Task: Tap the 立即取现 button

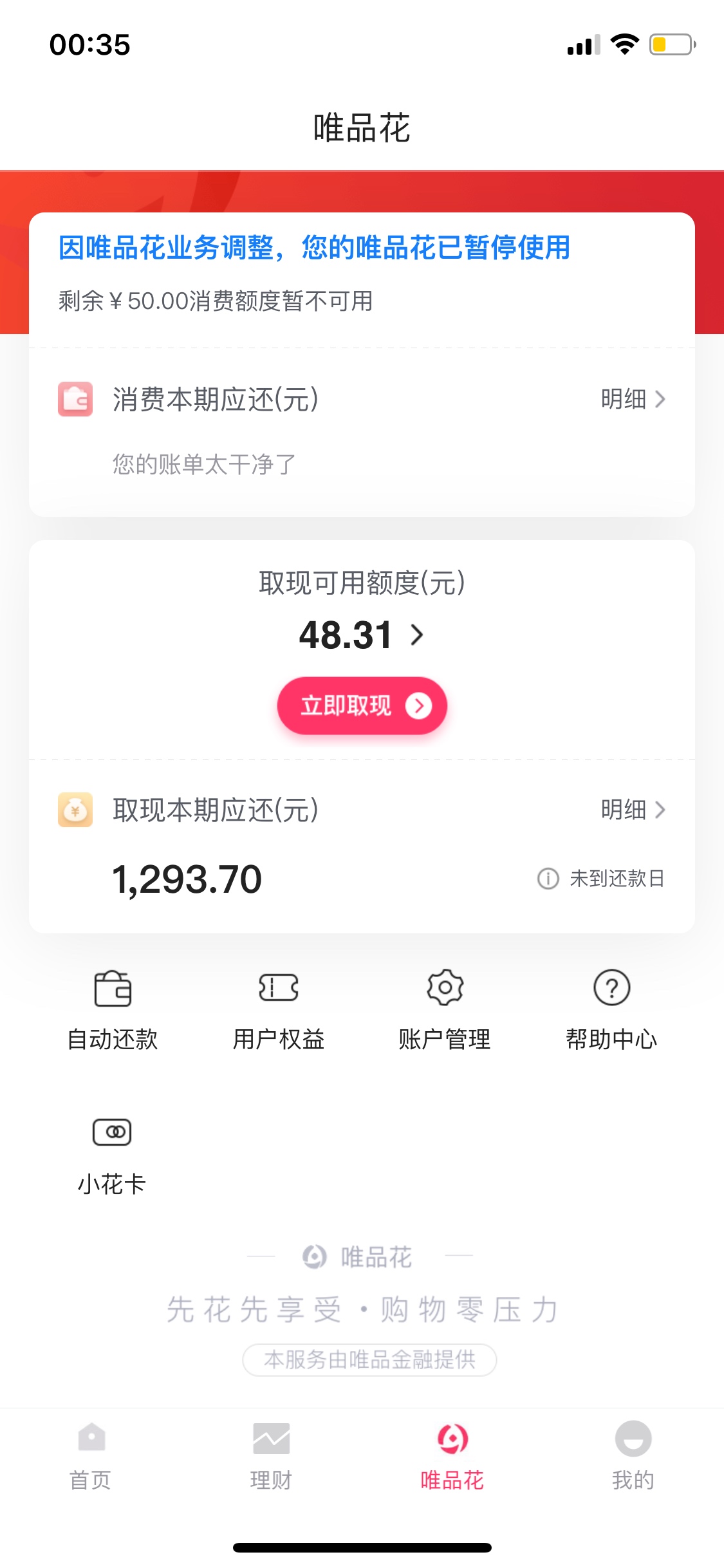Action: coord(362,705)
